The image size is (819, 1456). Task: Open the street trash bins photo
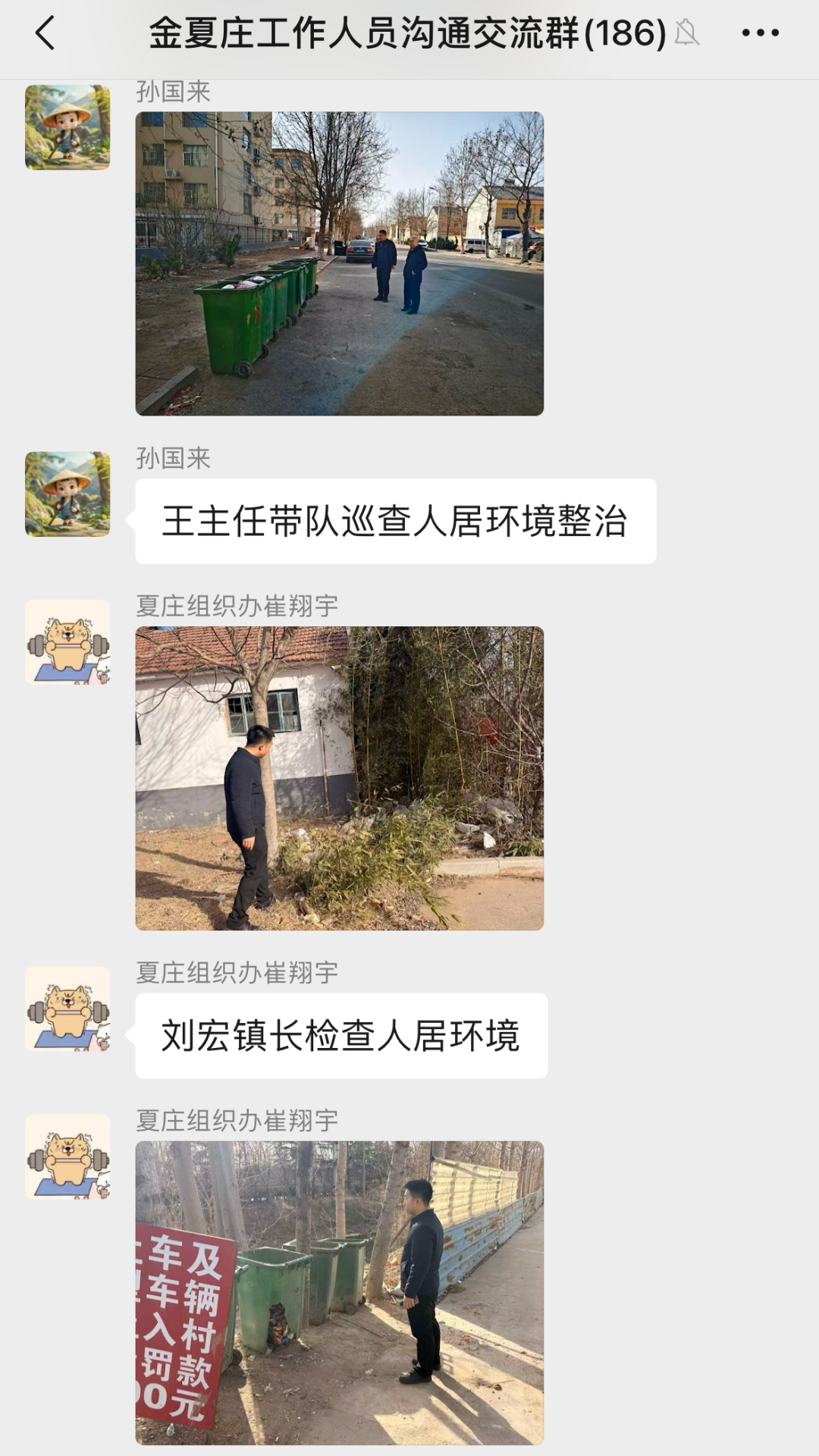339,263
